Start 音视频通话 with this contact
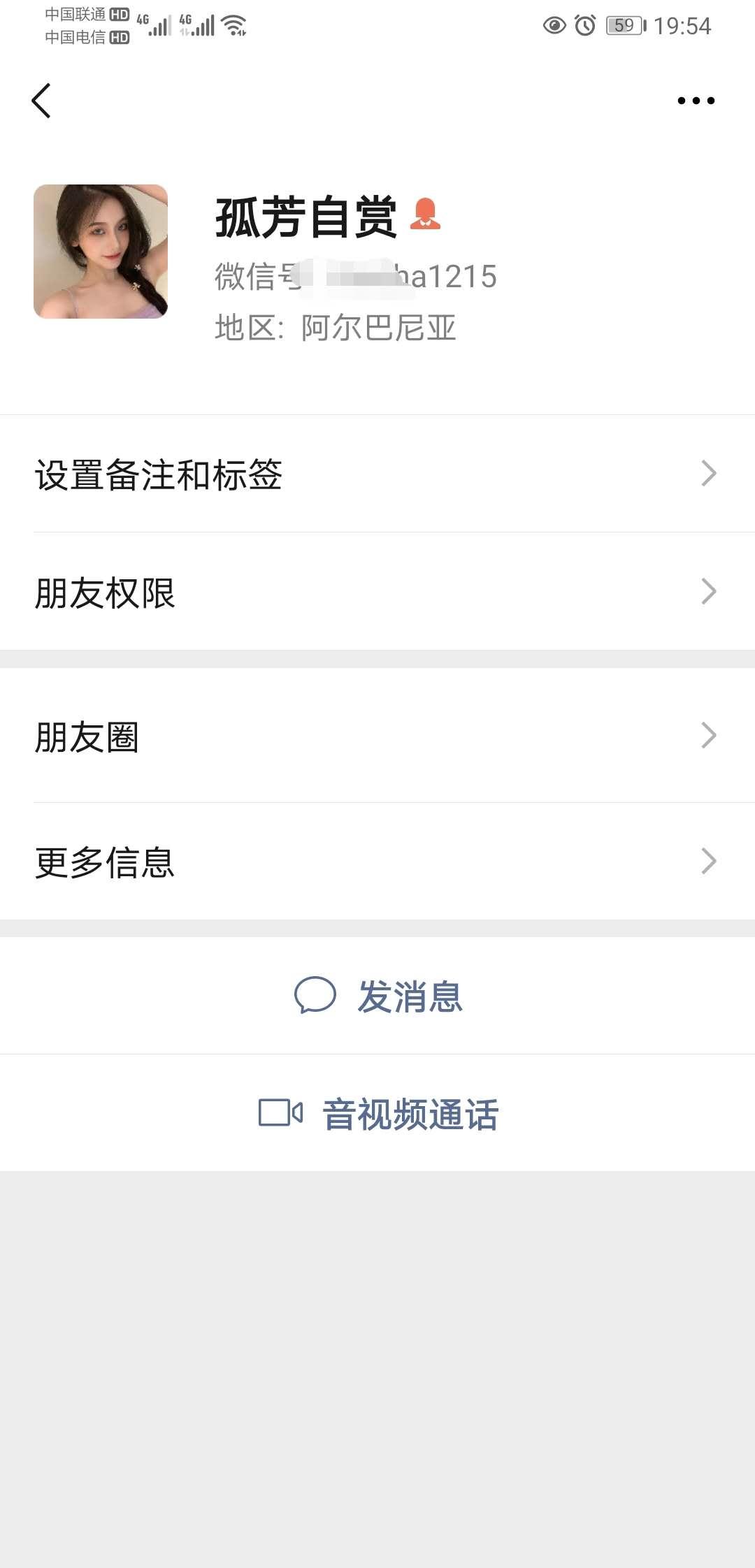The height and width of the screenshot is (1568, 755). [378, 1113]
